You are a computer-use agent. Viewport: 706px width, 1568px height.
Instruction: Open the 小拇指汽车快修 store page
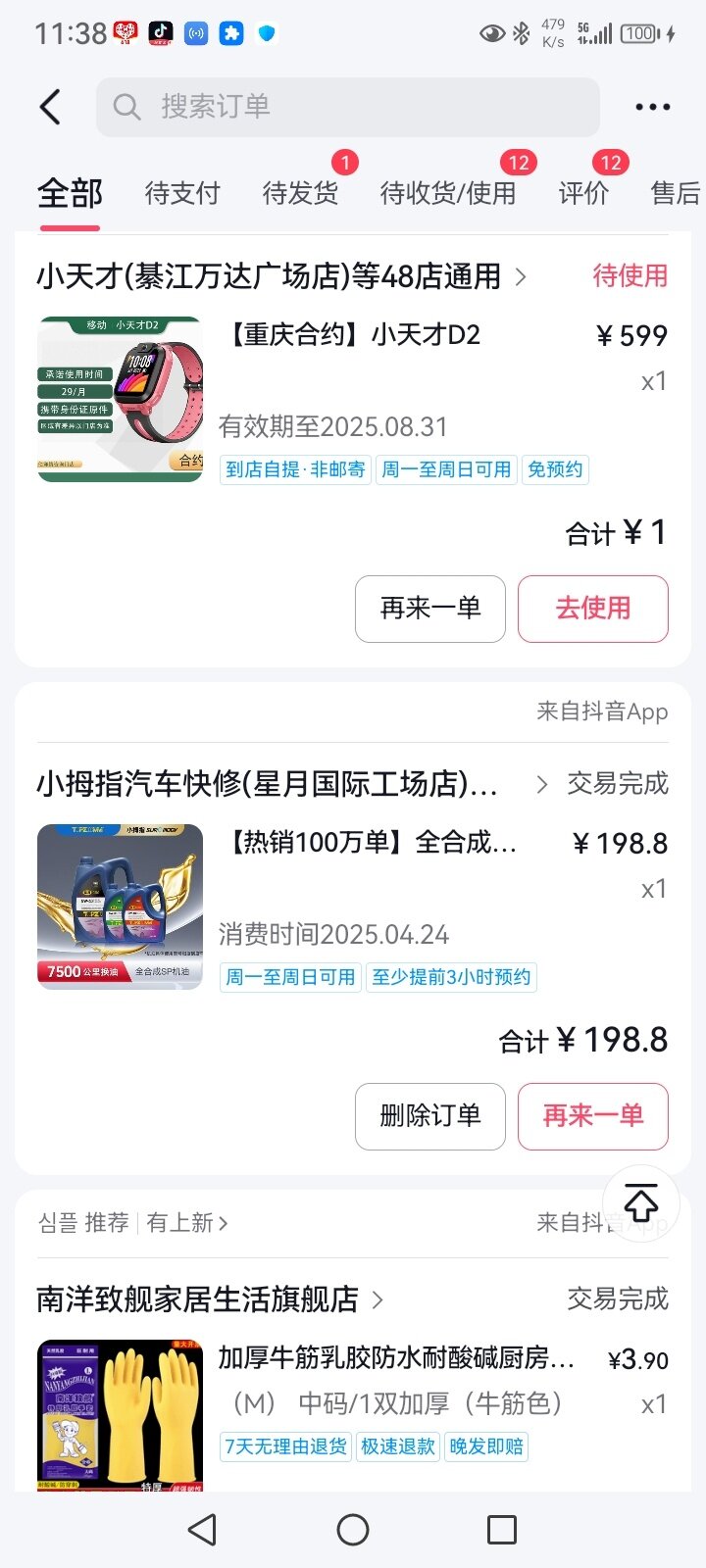[284, 784]
